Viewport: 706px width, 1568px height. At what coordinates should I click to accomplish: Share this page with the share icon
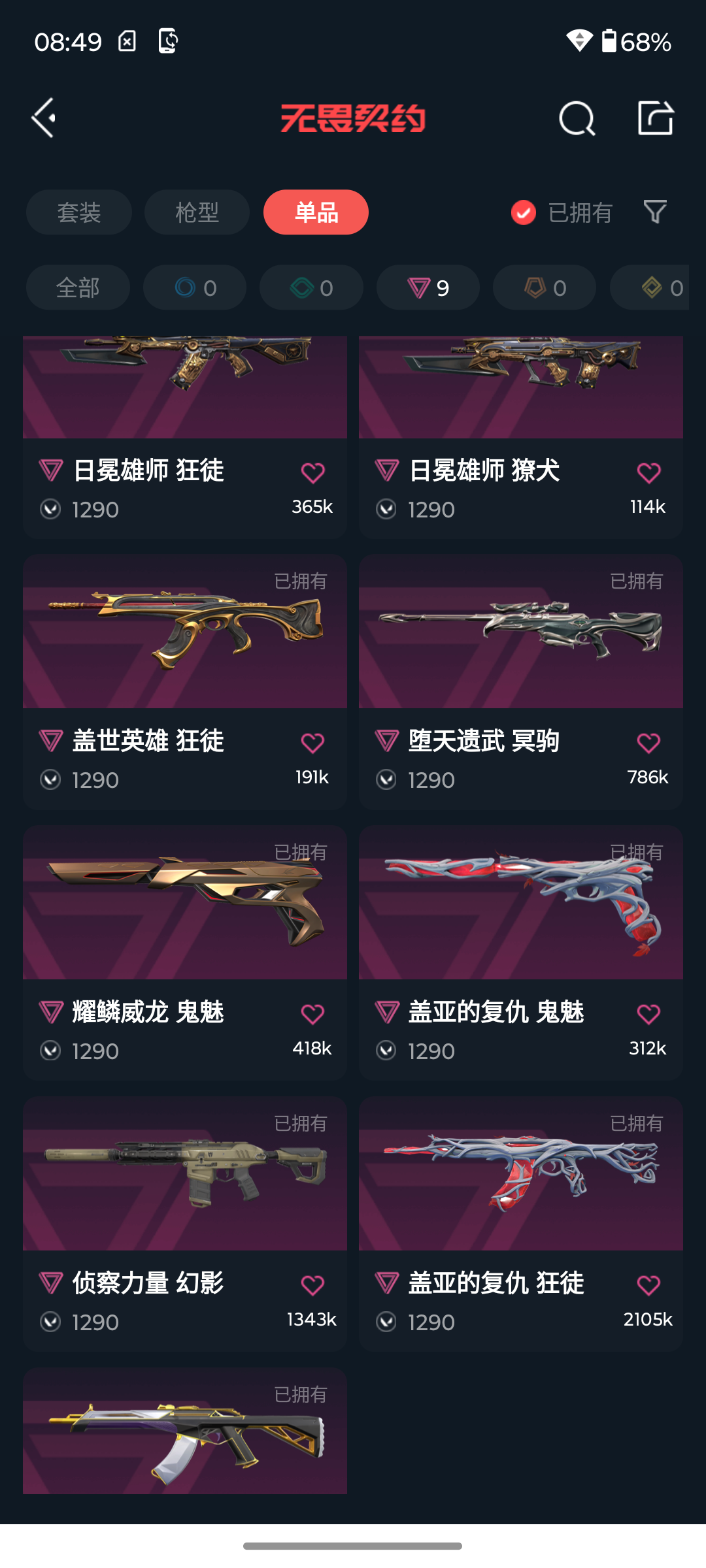tap(656, 118)
